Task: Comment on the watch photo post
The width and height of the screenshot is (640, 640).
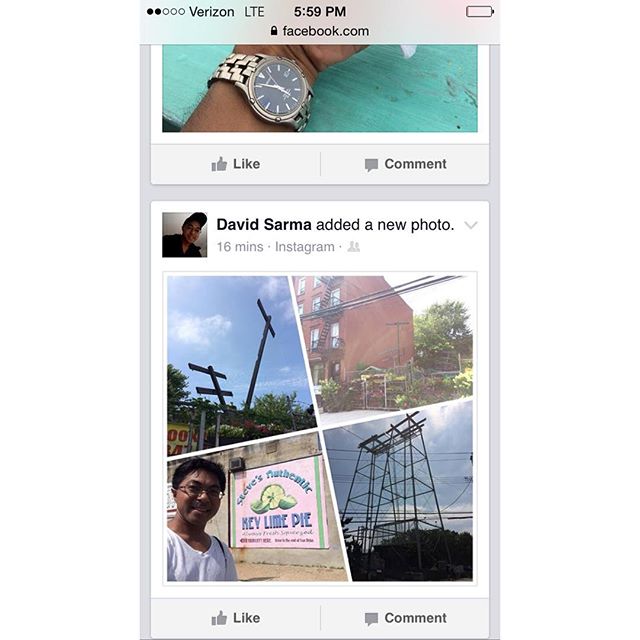Action: (405, 164)
